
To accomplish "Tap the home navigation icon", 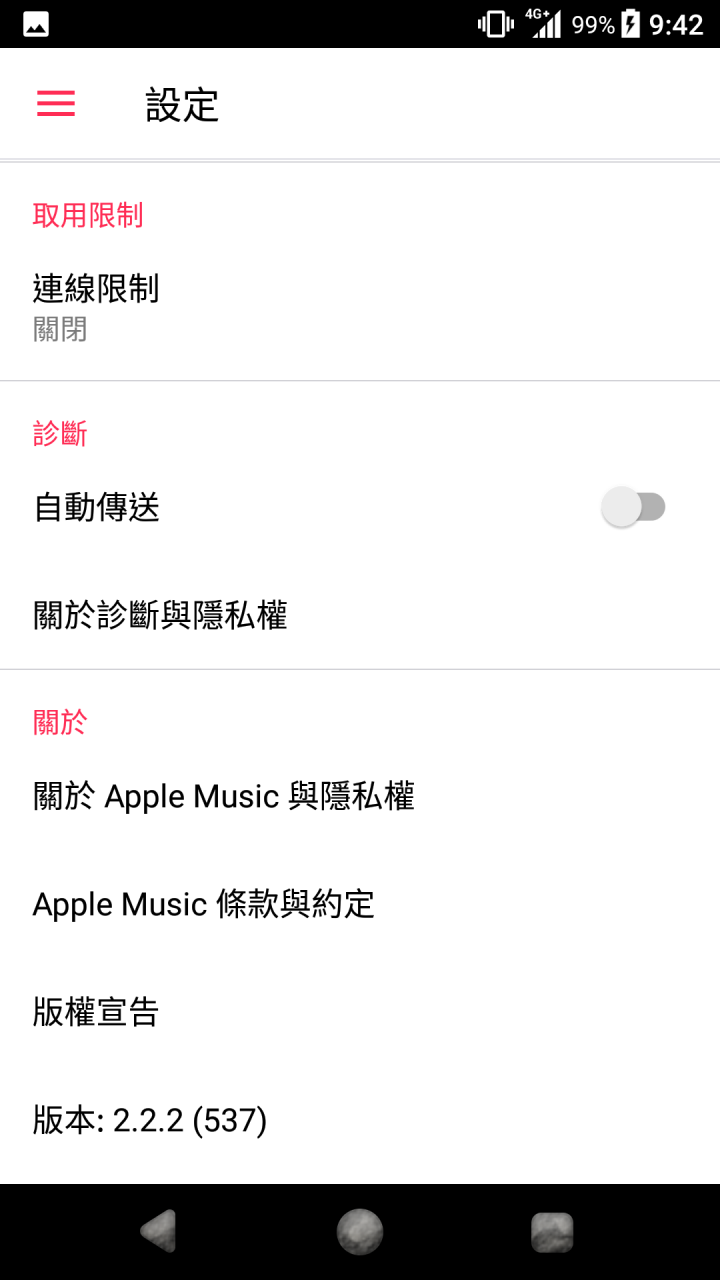I will (x=360, y=1231).
